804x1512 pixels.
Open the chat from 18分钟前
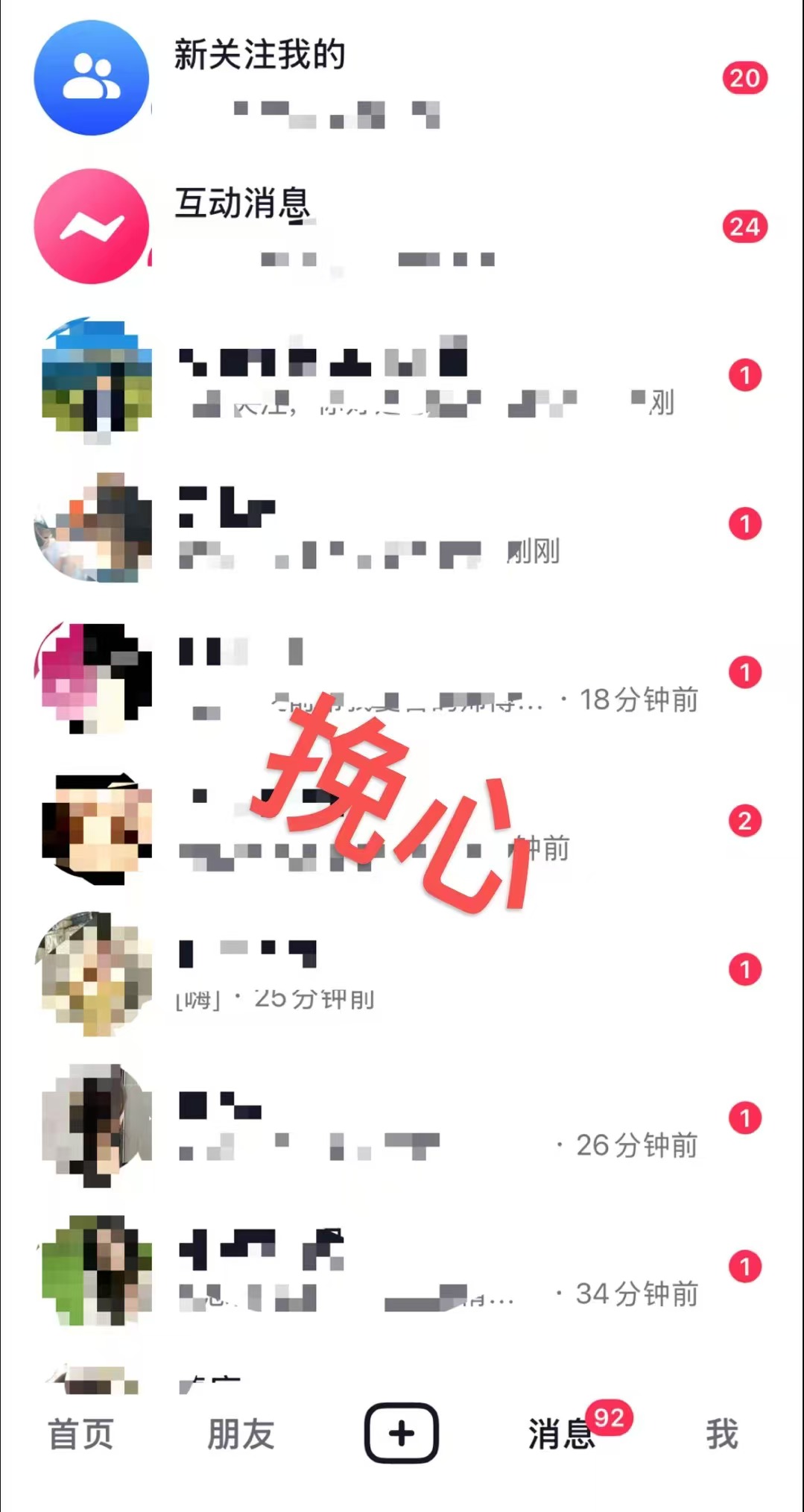click(x=402, y=674)
